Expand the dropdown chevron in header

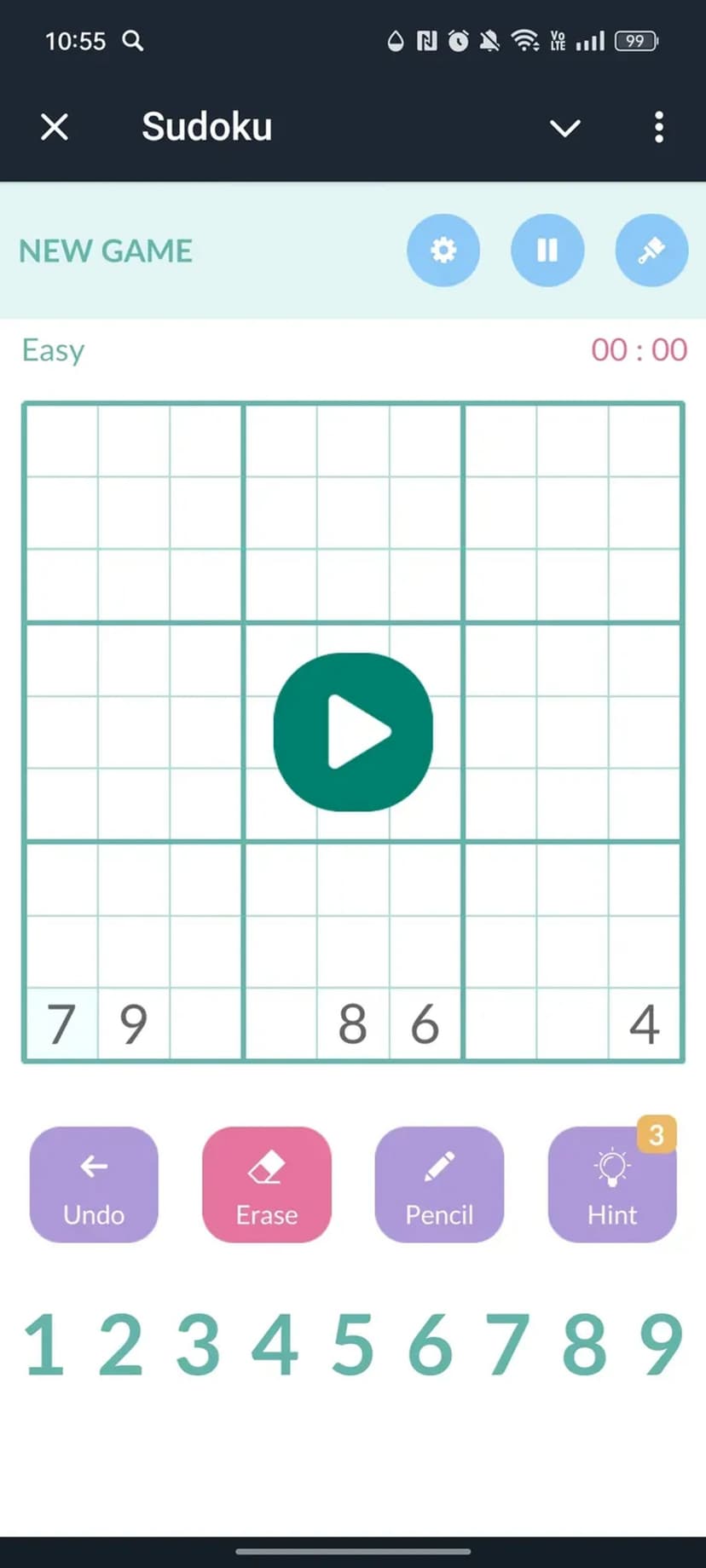564,128
